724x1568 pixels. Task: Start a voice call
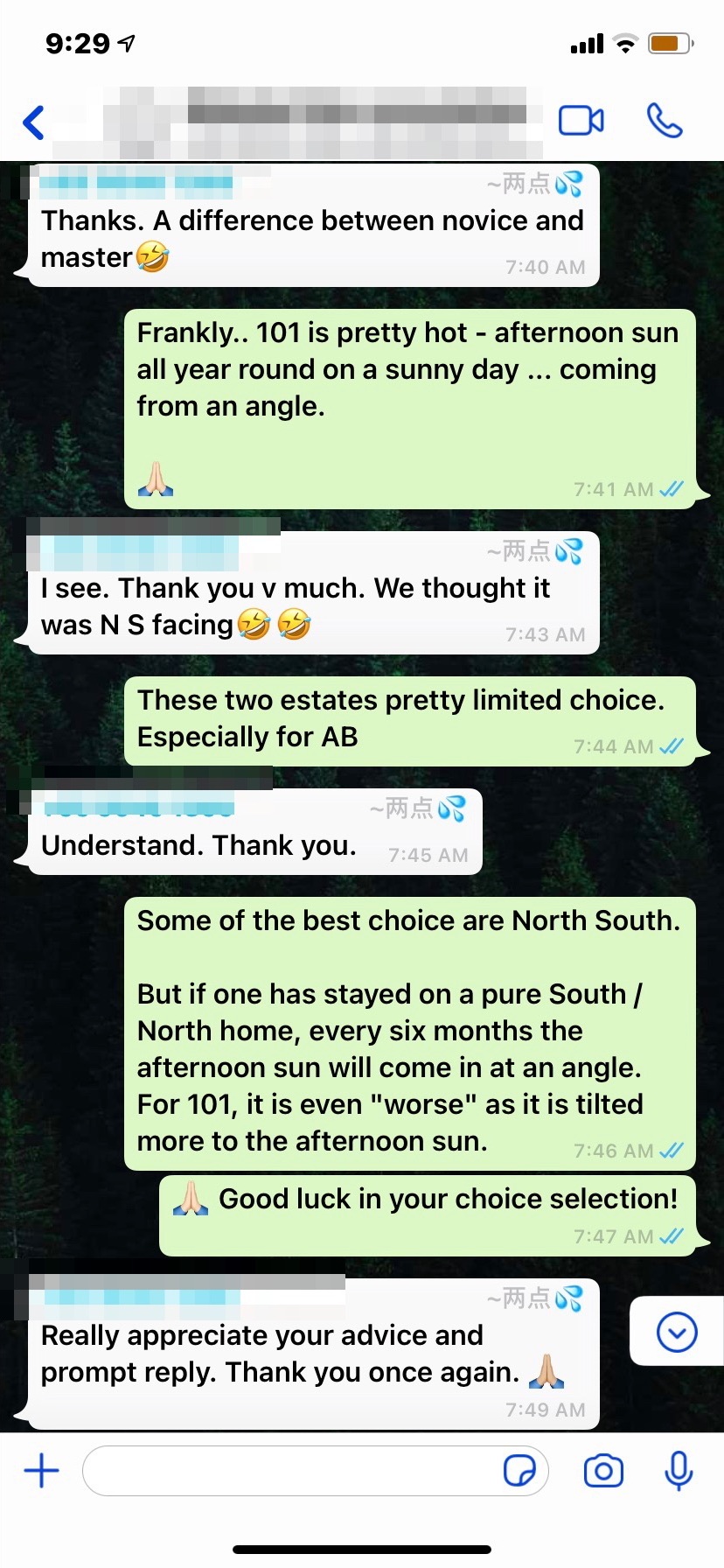[x=665, y=121]
